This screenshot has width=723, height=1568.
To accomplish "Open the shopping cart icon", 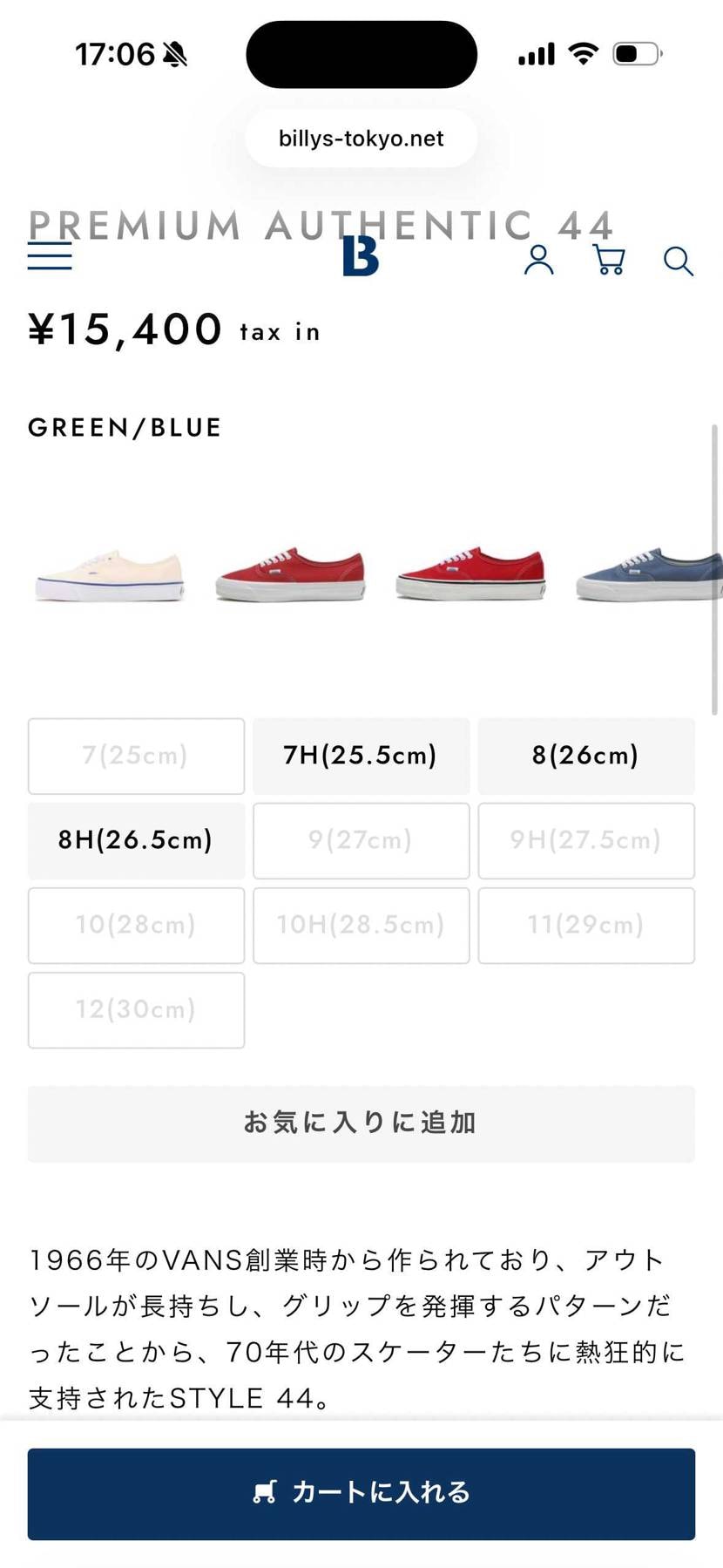I will pos(608,260).
